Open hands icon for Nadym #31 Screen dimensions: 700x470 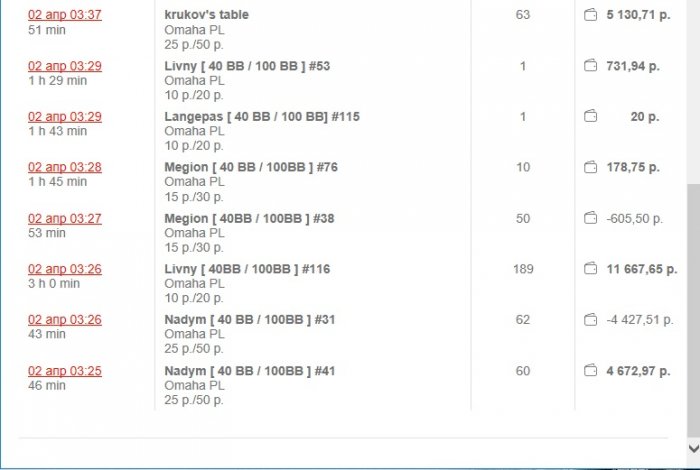point(591,320)
